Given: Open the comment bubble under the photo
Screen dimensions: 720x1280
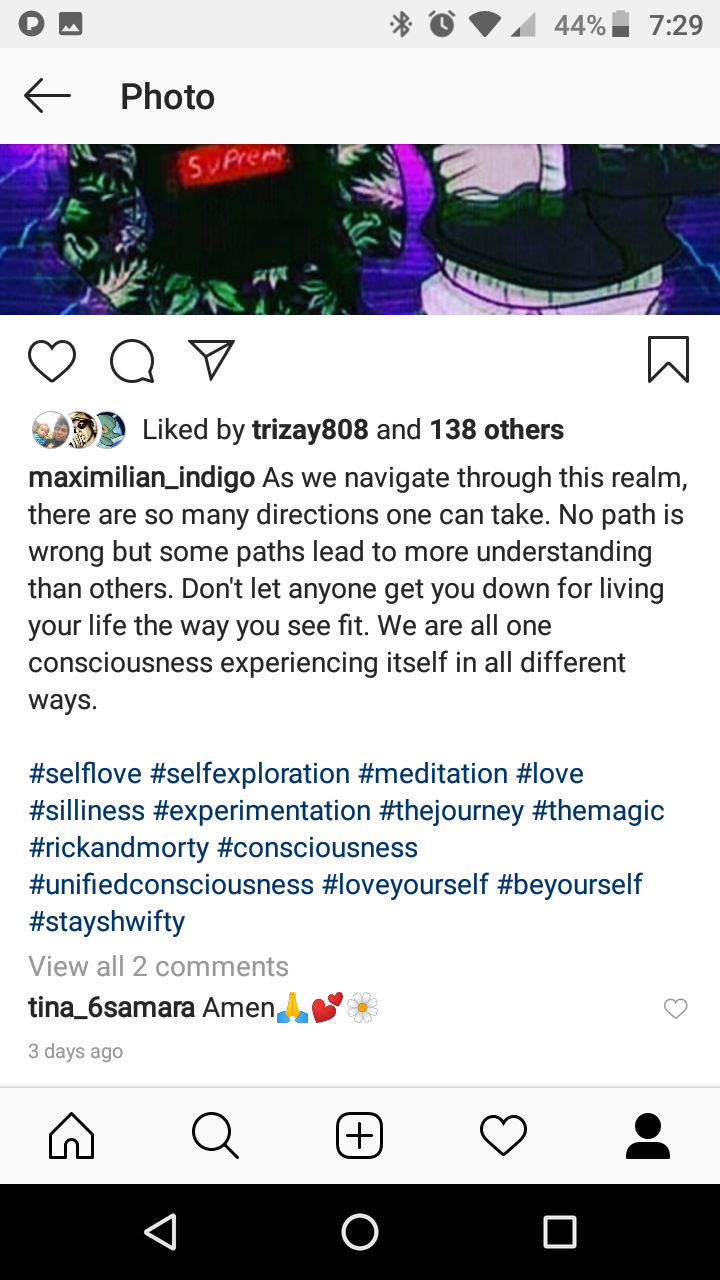Looking at the screenshot, I should (132, 361).
